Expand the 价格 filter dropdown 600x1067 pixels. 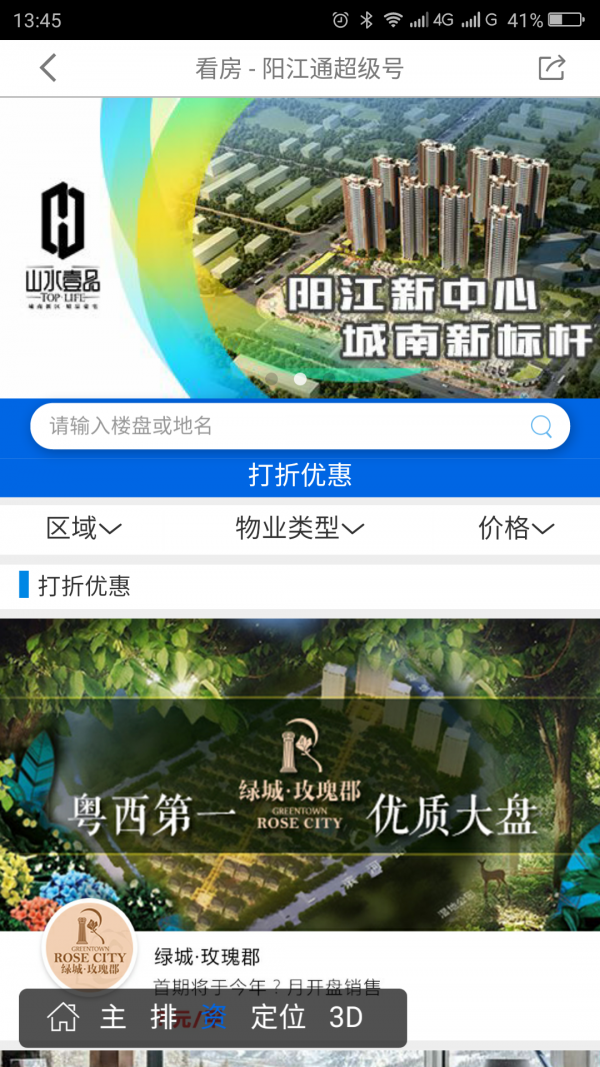(515, 528)
